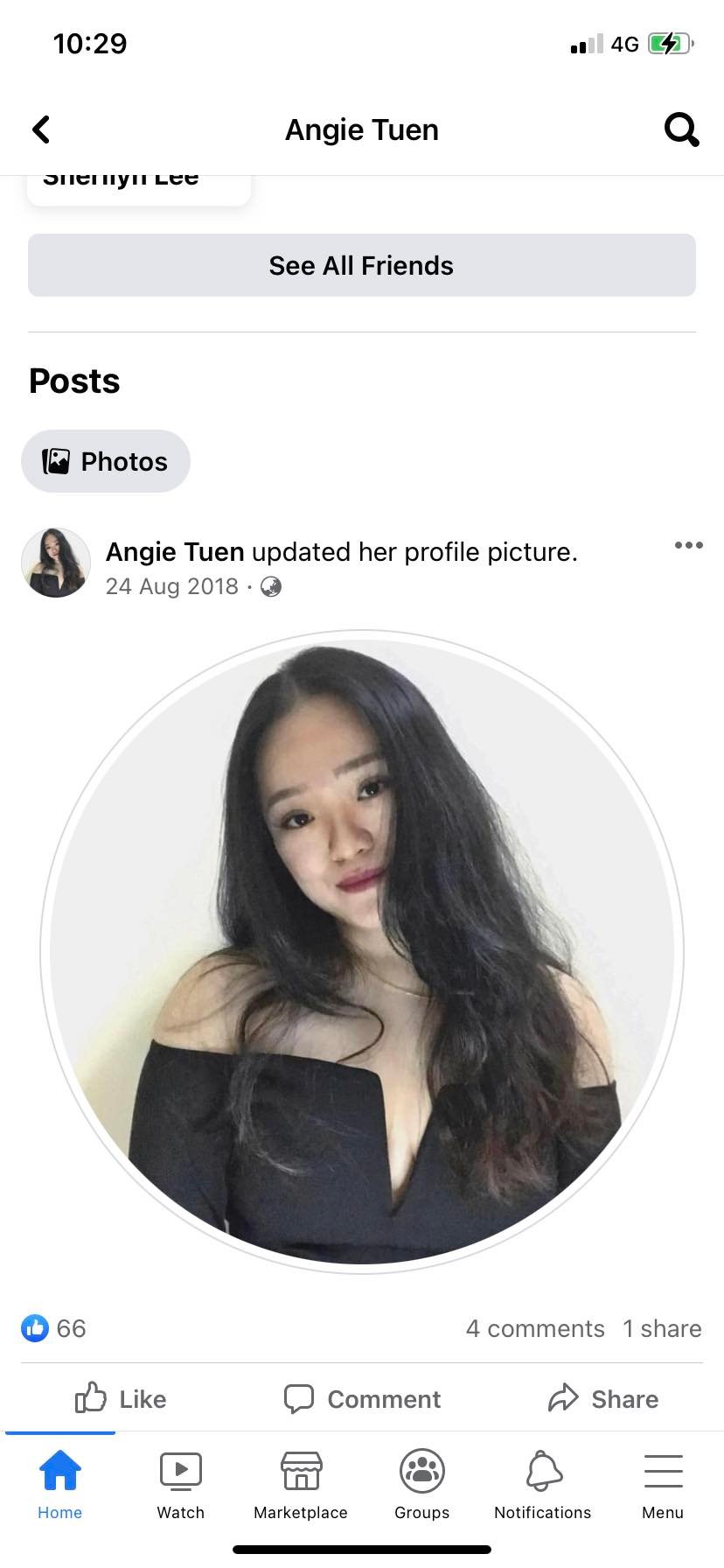The height and width of the screenshot is (1568, 724).
Task: Tap the small avatar beside the post
Action: point(56,563)
